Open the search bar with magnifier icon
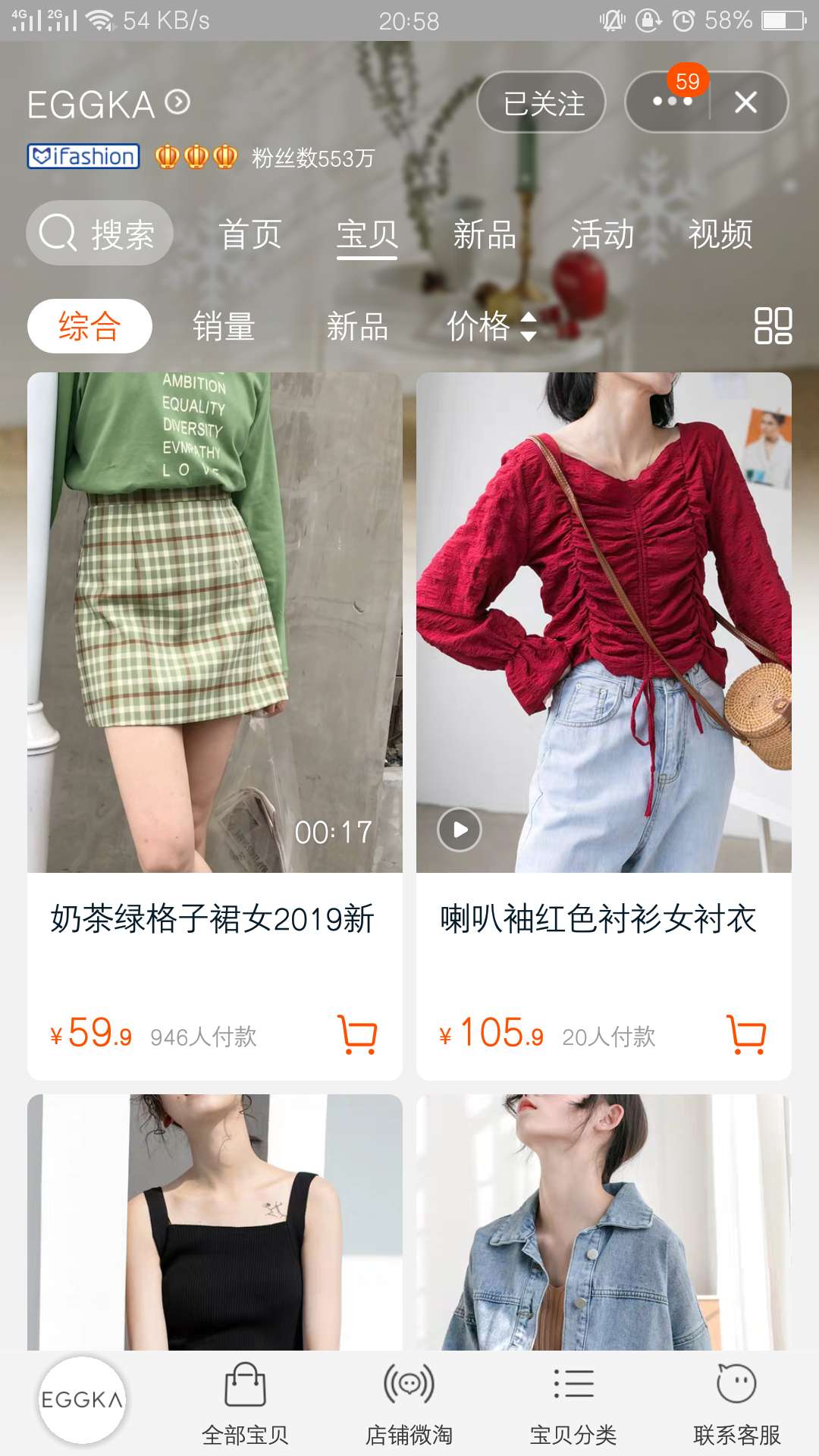This screenshot has width=819, height=1456. [99, 233]
